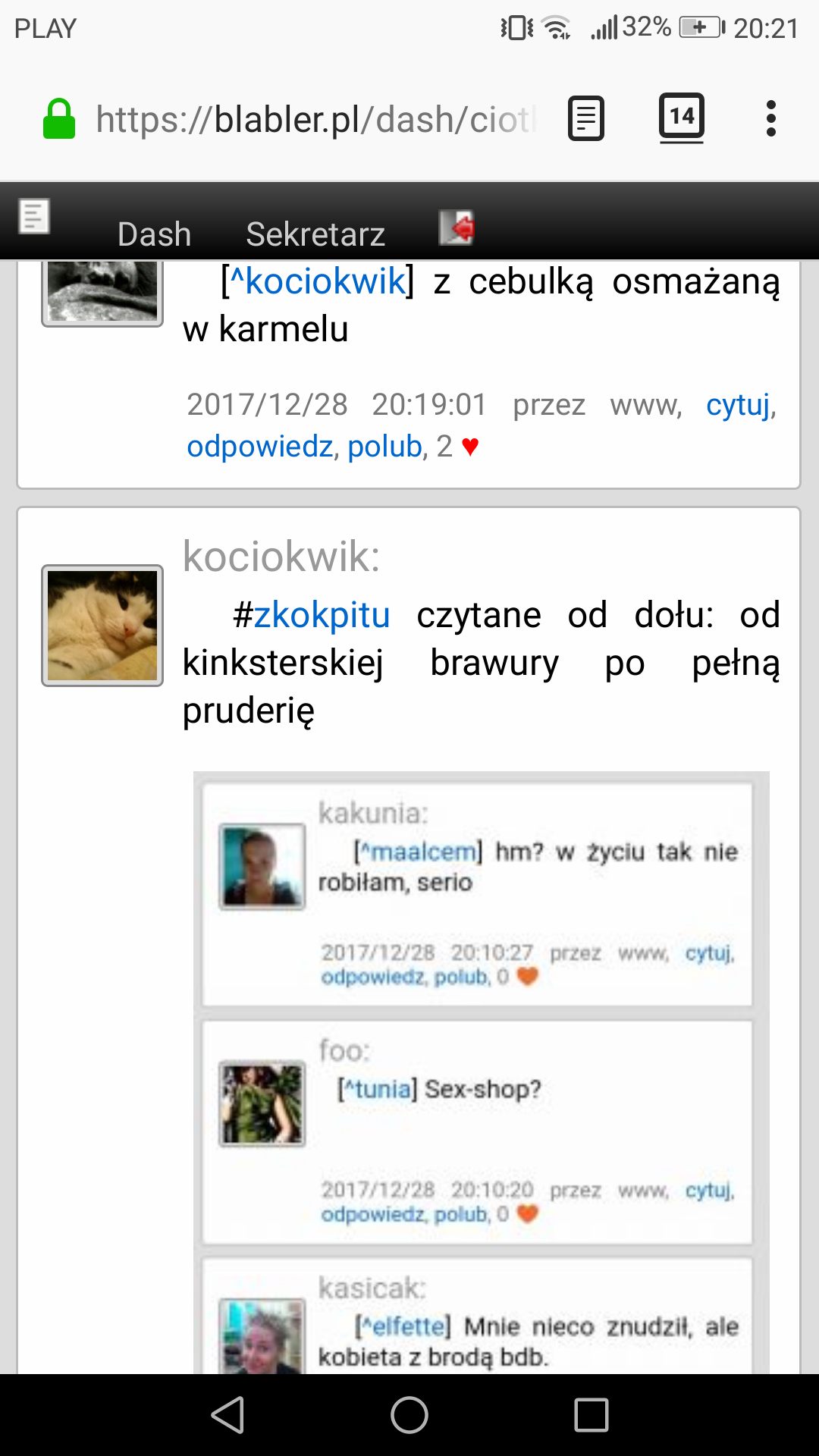Image resolution: width=819 pixels, height=1456 pixels.
Task: Open the tab switcher showing 14 tabs
Action: point(681,118)
